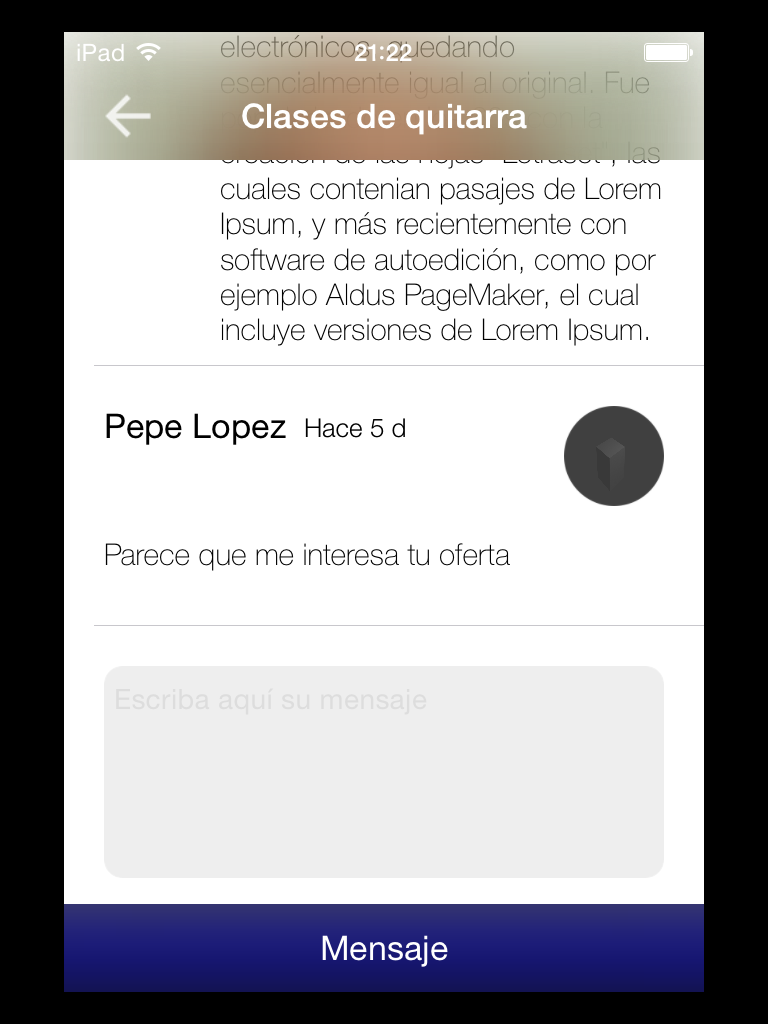
Task: Tap the Pepe Lopez name link
Action: (x=192, y=427)
